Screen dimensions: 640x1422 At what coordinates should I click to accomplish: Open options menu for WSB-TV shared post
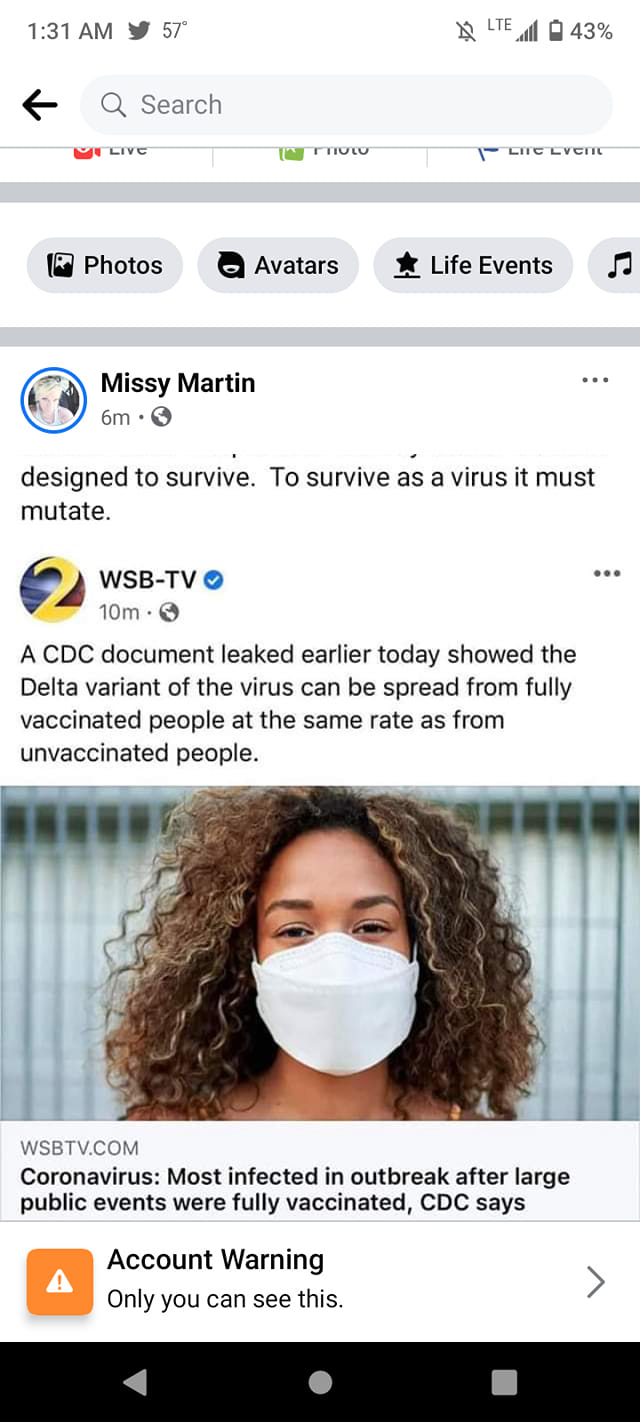[x=606, y=574]
